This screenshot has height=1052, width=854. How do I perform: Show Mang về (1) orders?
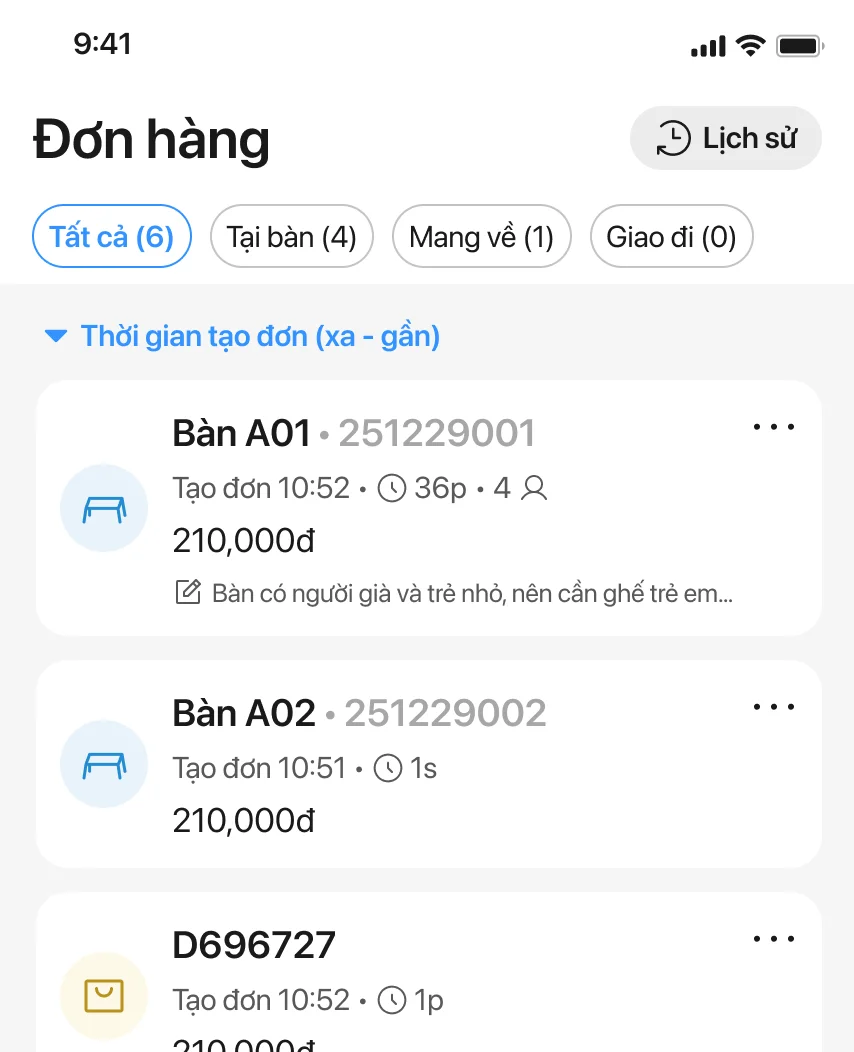click(x=481, y=237)
